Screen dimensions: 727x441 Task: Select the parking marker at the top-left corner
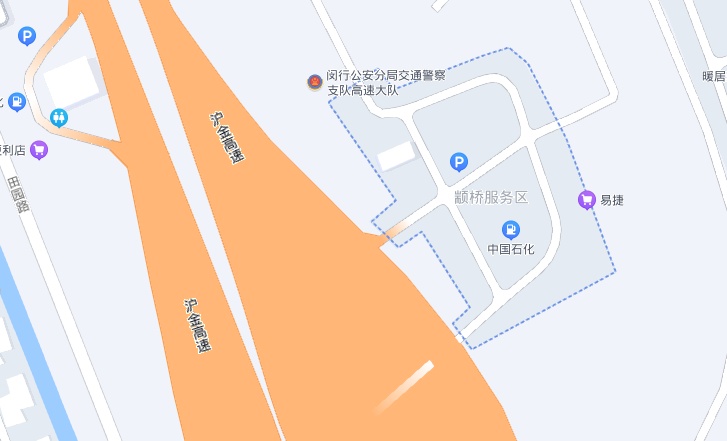pyautogui.click(x=27, y=37)
